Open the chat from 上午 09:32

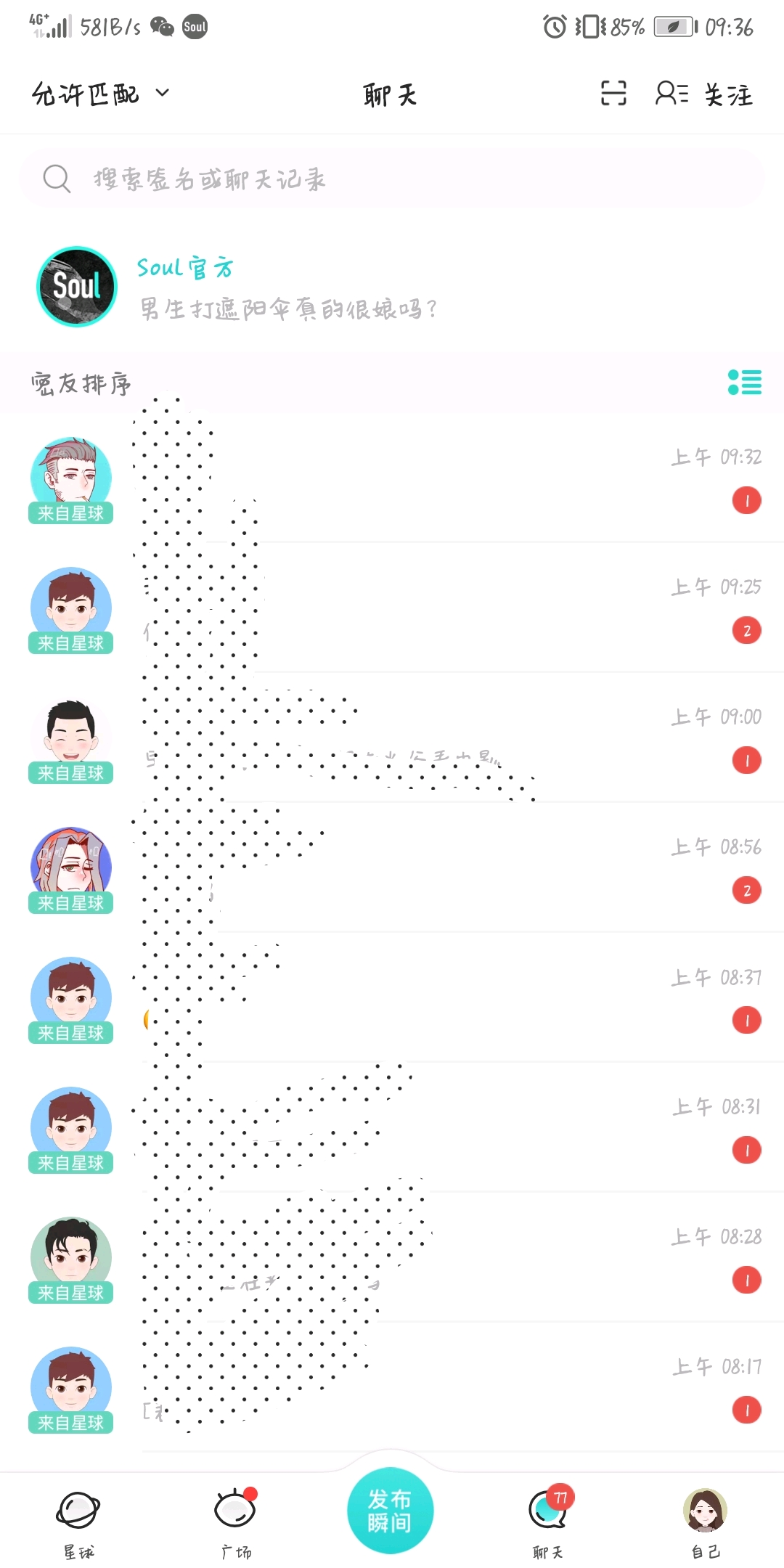coord(392,478)
